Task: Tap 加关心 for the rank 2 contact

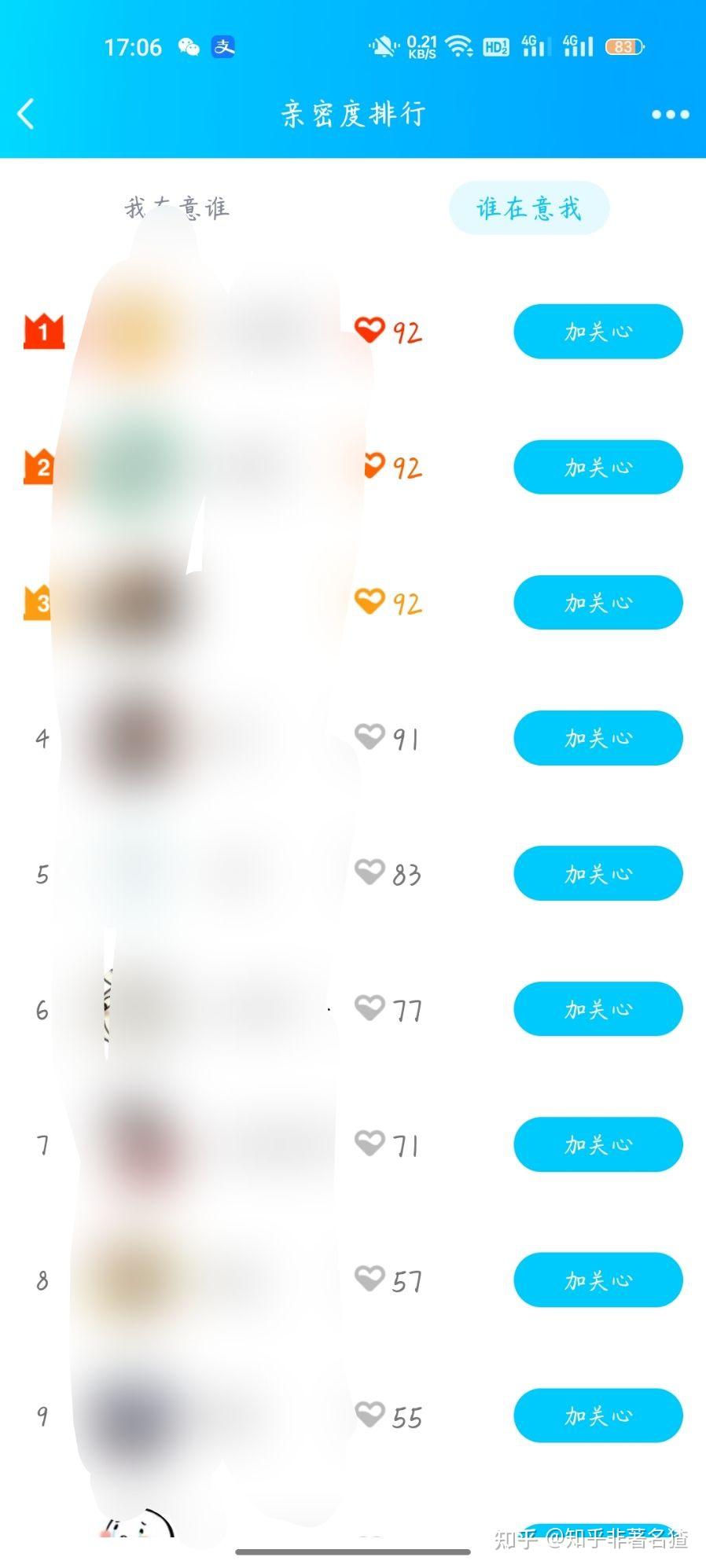Action: tap(598, 468)
